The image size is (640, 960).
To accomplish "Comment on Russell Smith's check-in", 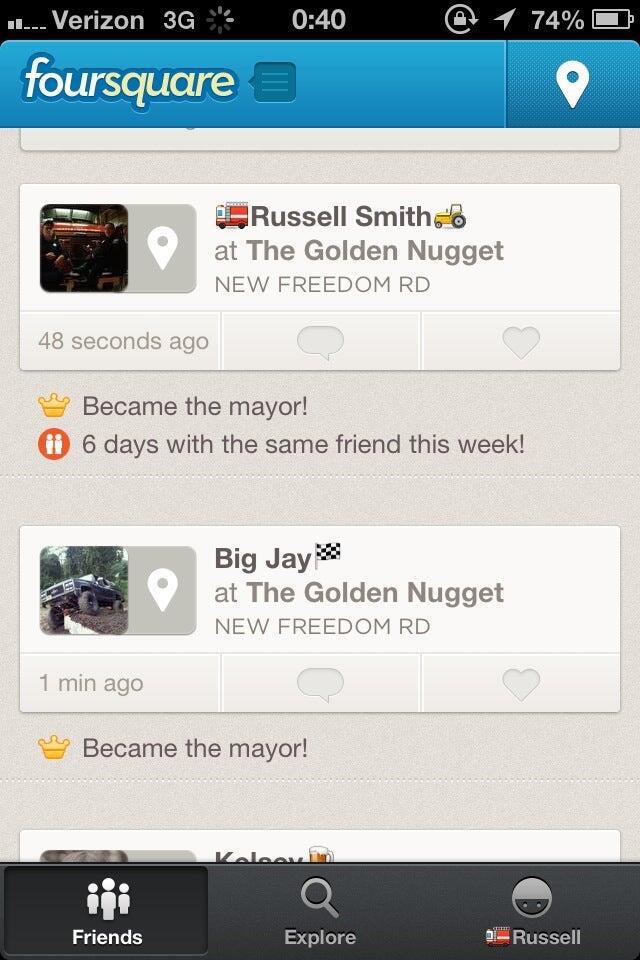I will pyautogui.click(x=321, y=342).
